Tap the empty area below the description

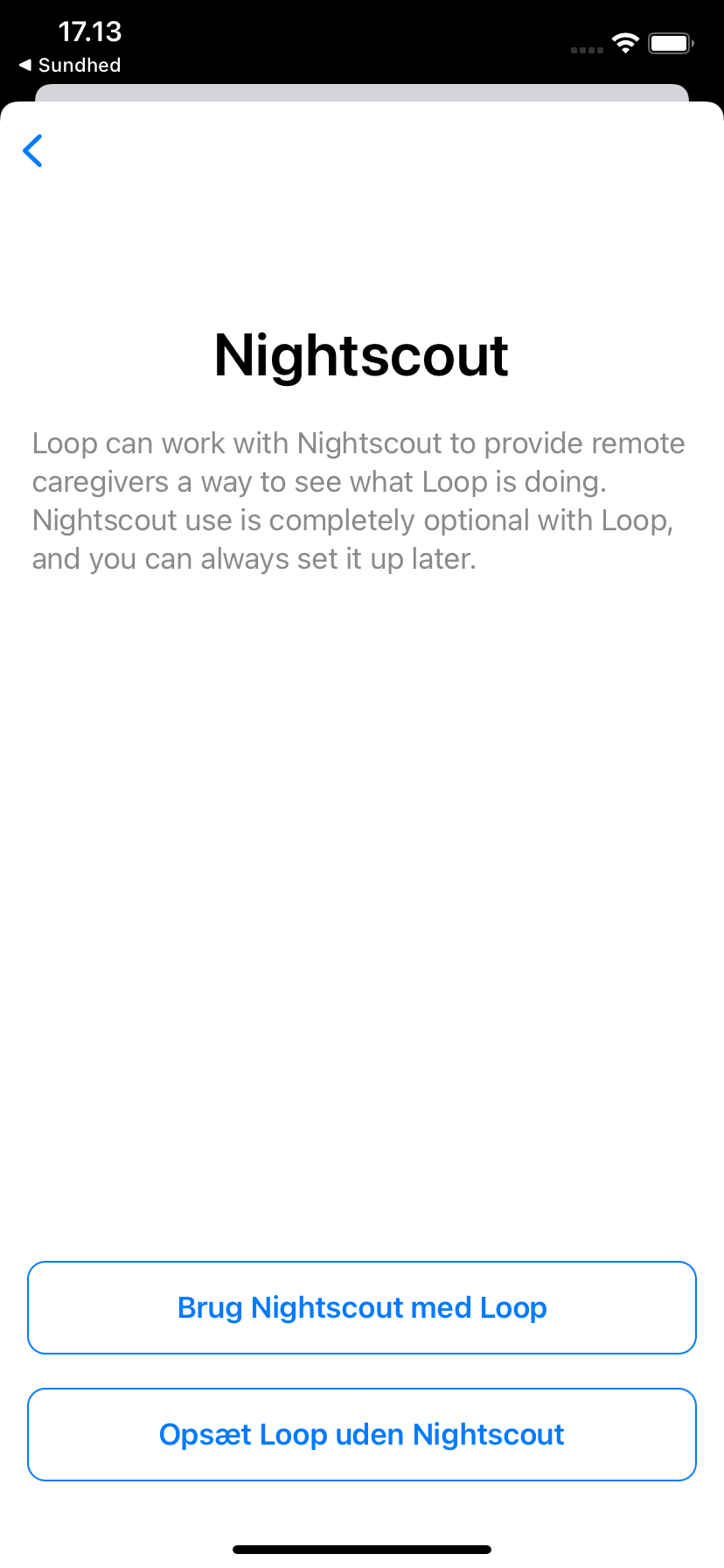pyautogui.click(x=361, y=875)
